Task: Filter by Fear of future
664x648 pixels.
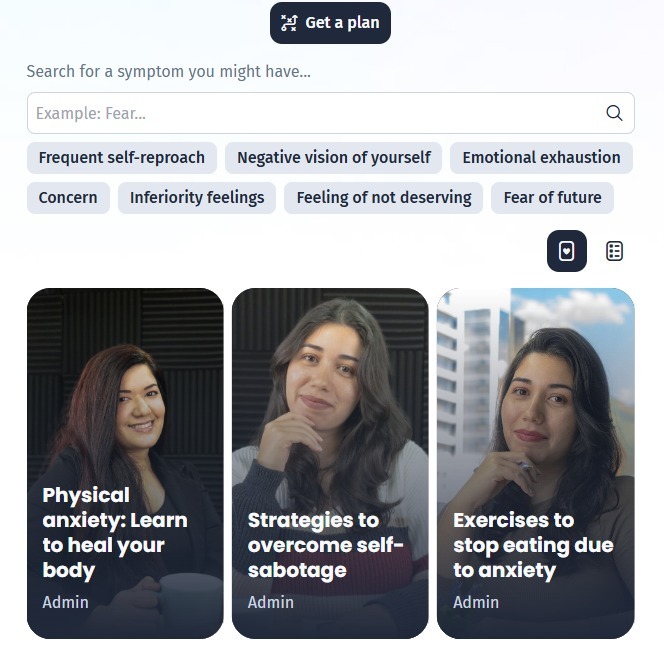Action: coord(552,198)
